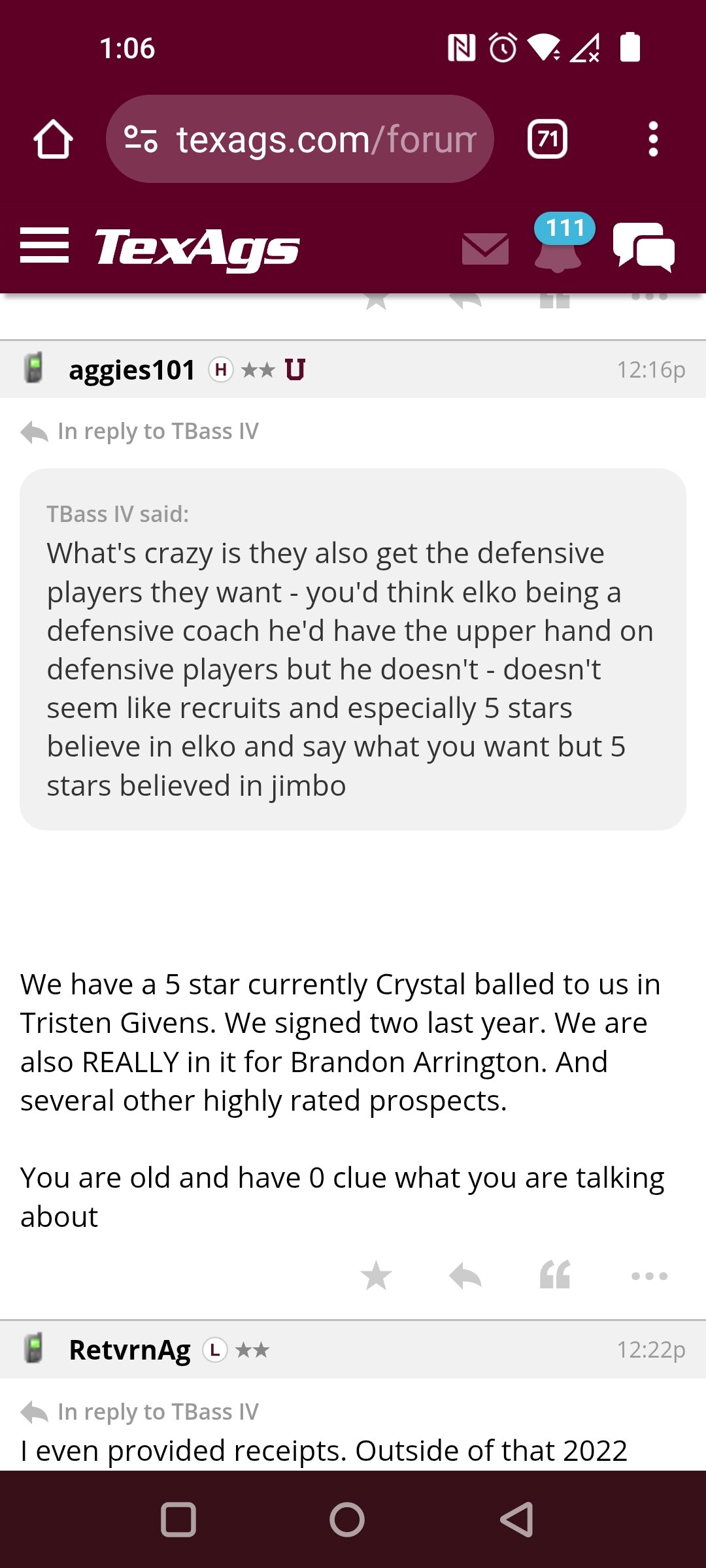Open the notifications bell with 111 alerts
706x1568 pixels.
point(559,244)
